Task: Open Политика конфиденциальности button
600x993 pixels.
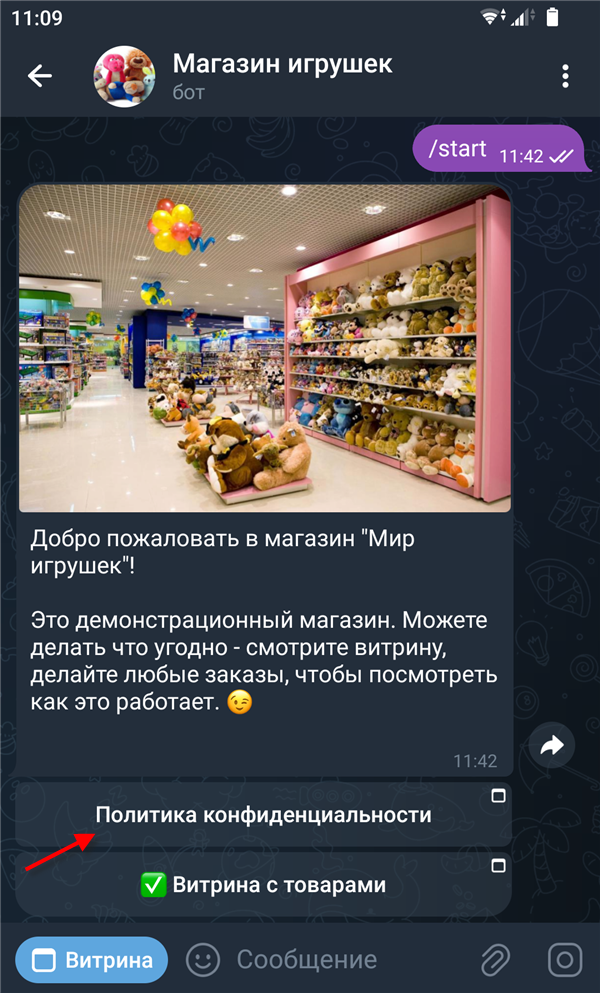Action: point(264,815)
